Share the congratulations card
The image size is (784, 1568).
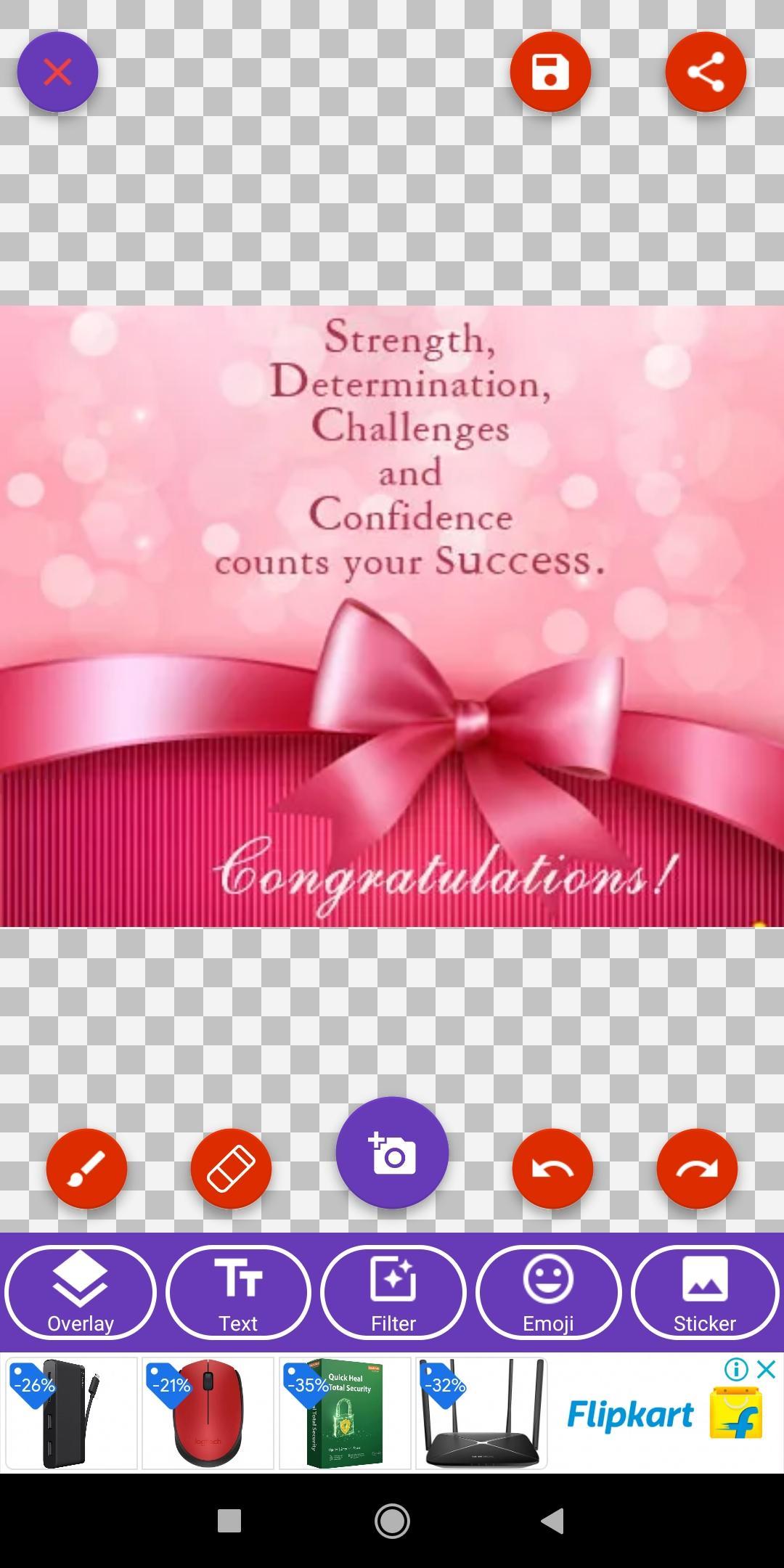[x=706, y=72]
